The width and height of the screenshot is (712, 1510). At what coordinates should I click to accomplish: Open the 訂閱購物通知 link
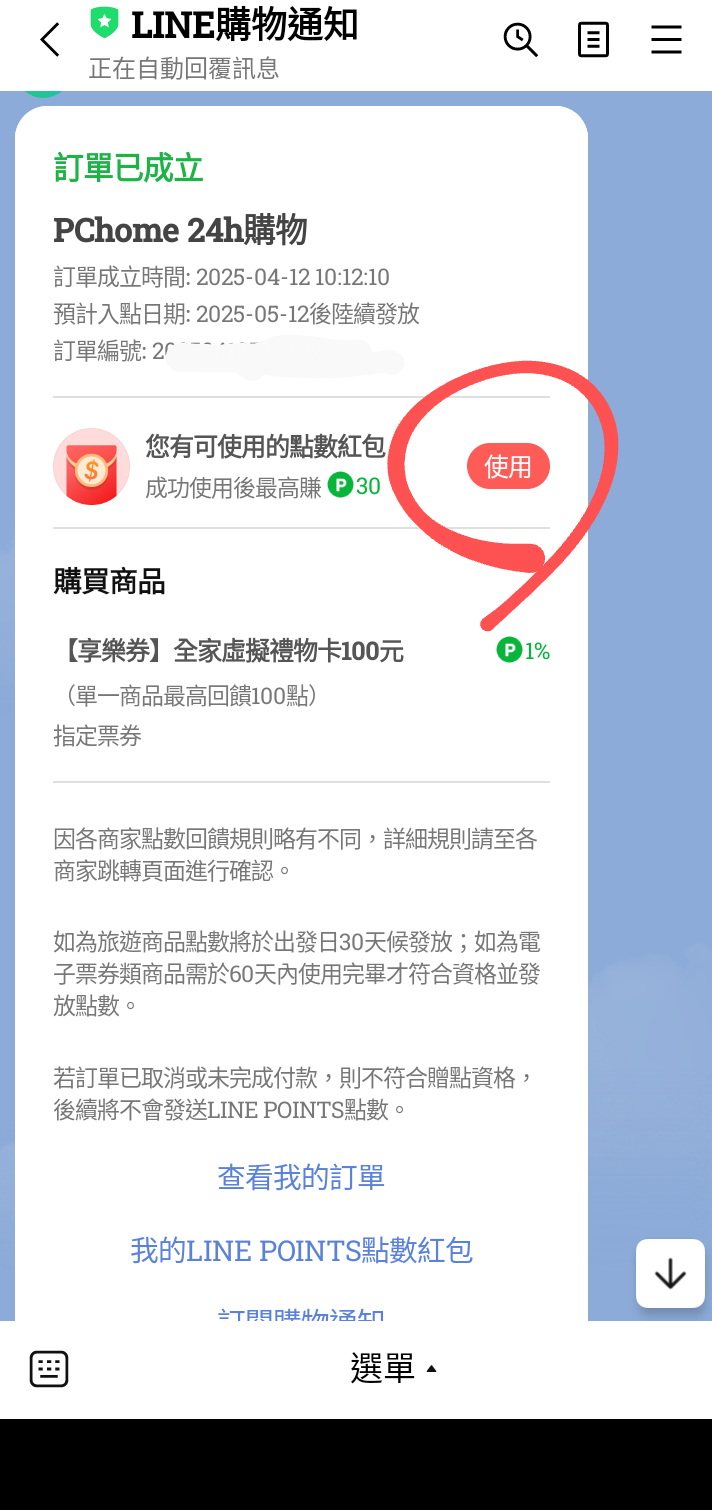click(x=301, y=1314)
